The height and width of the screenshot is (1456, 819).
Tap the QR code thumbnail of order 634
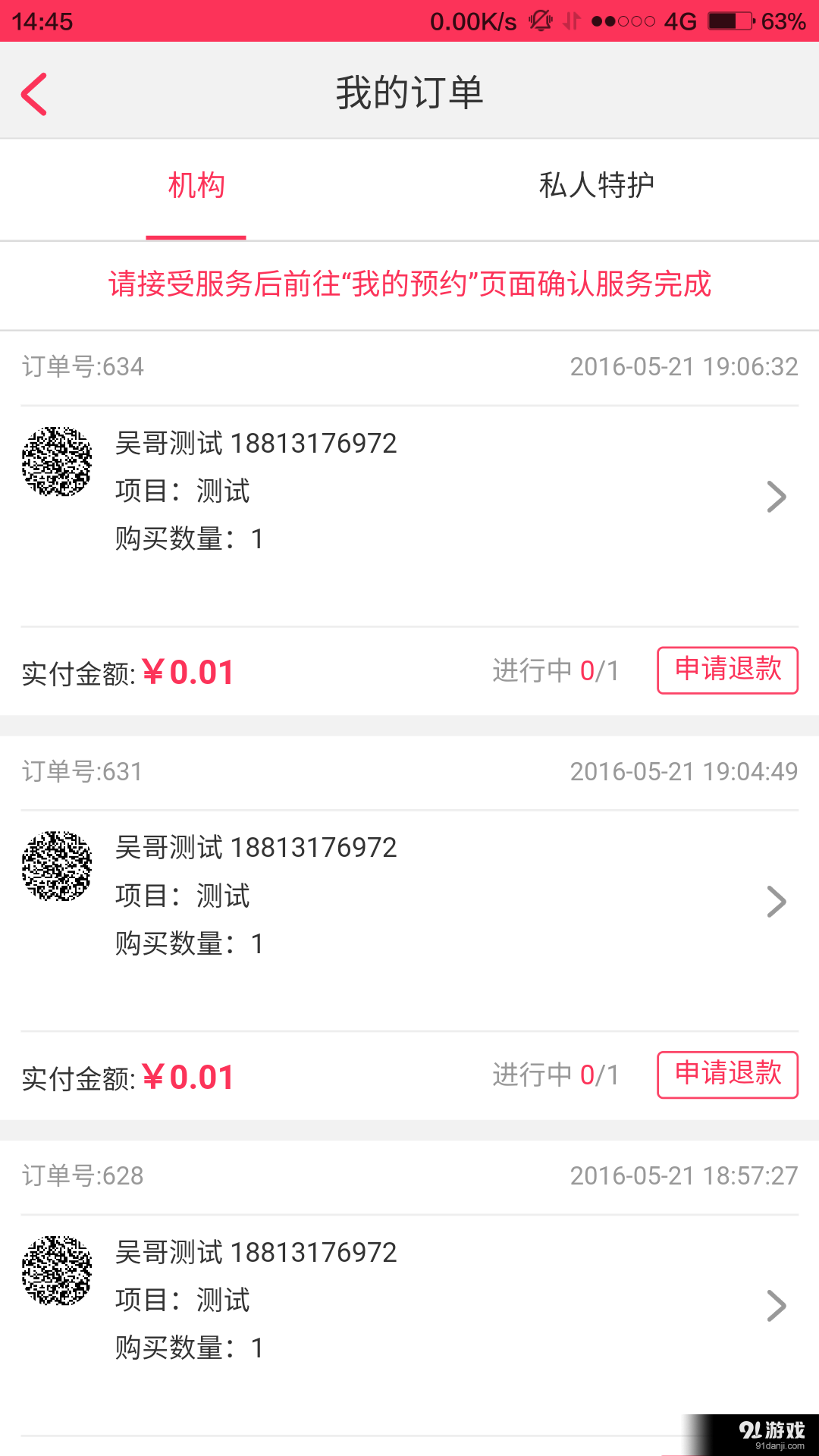point(55,460)
